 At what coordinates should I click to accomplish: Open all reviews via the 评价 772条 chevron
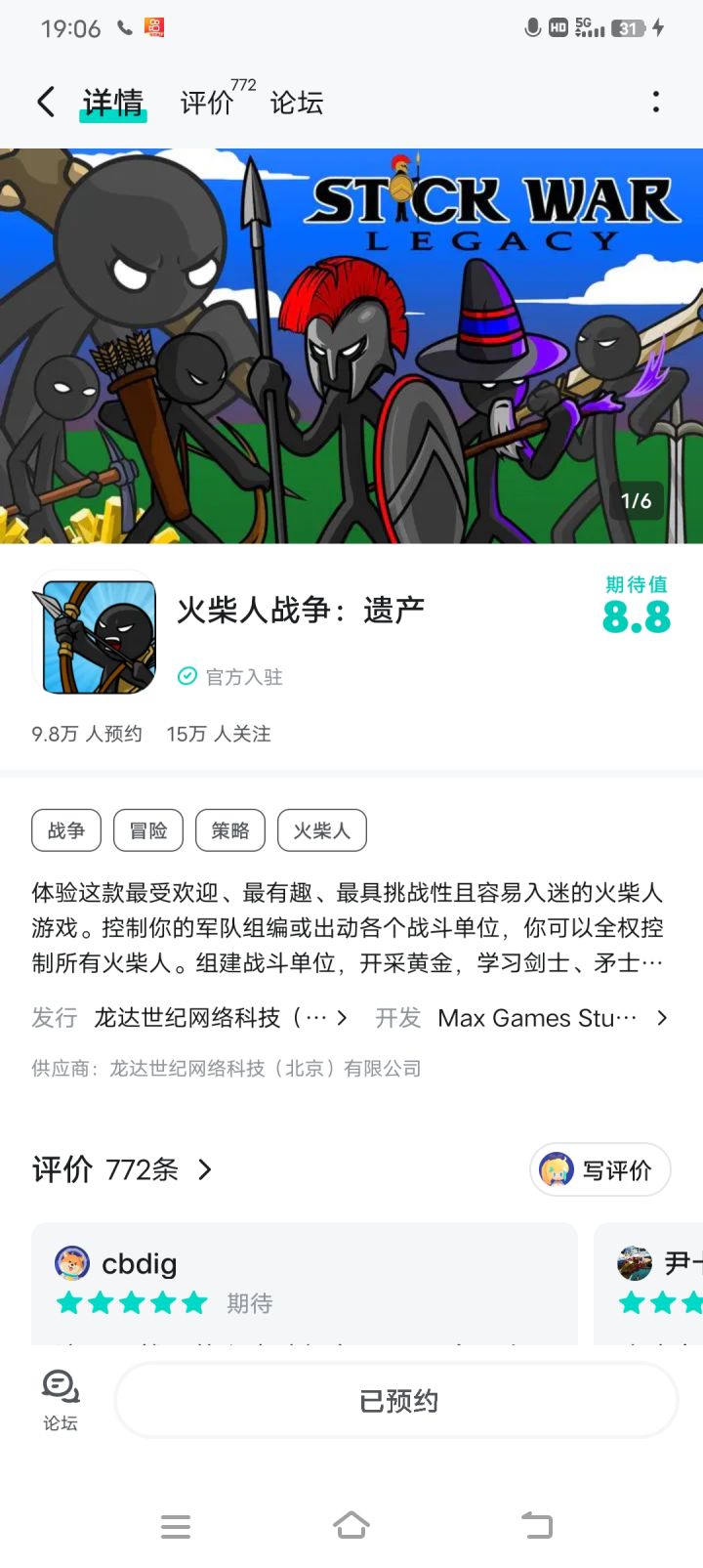[205, 1169]
